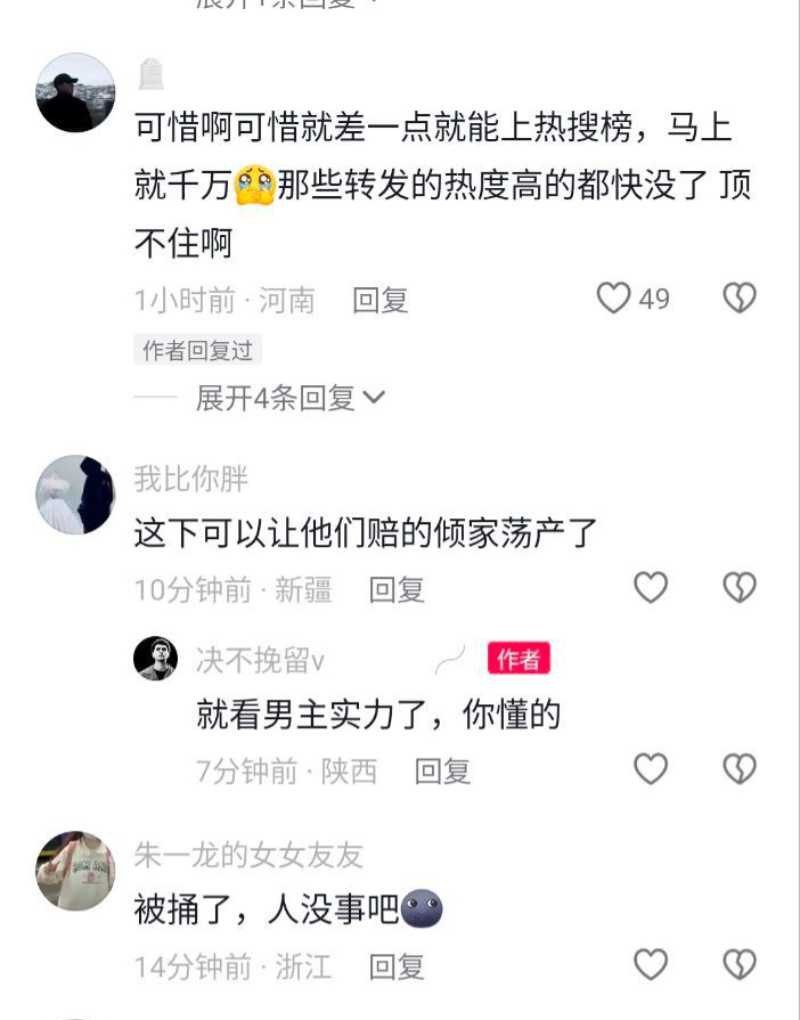Expand 展开4条回复
Image resolution: width=800 pixels, height=1020 pixels.
[290, 398]
